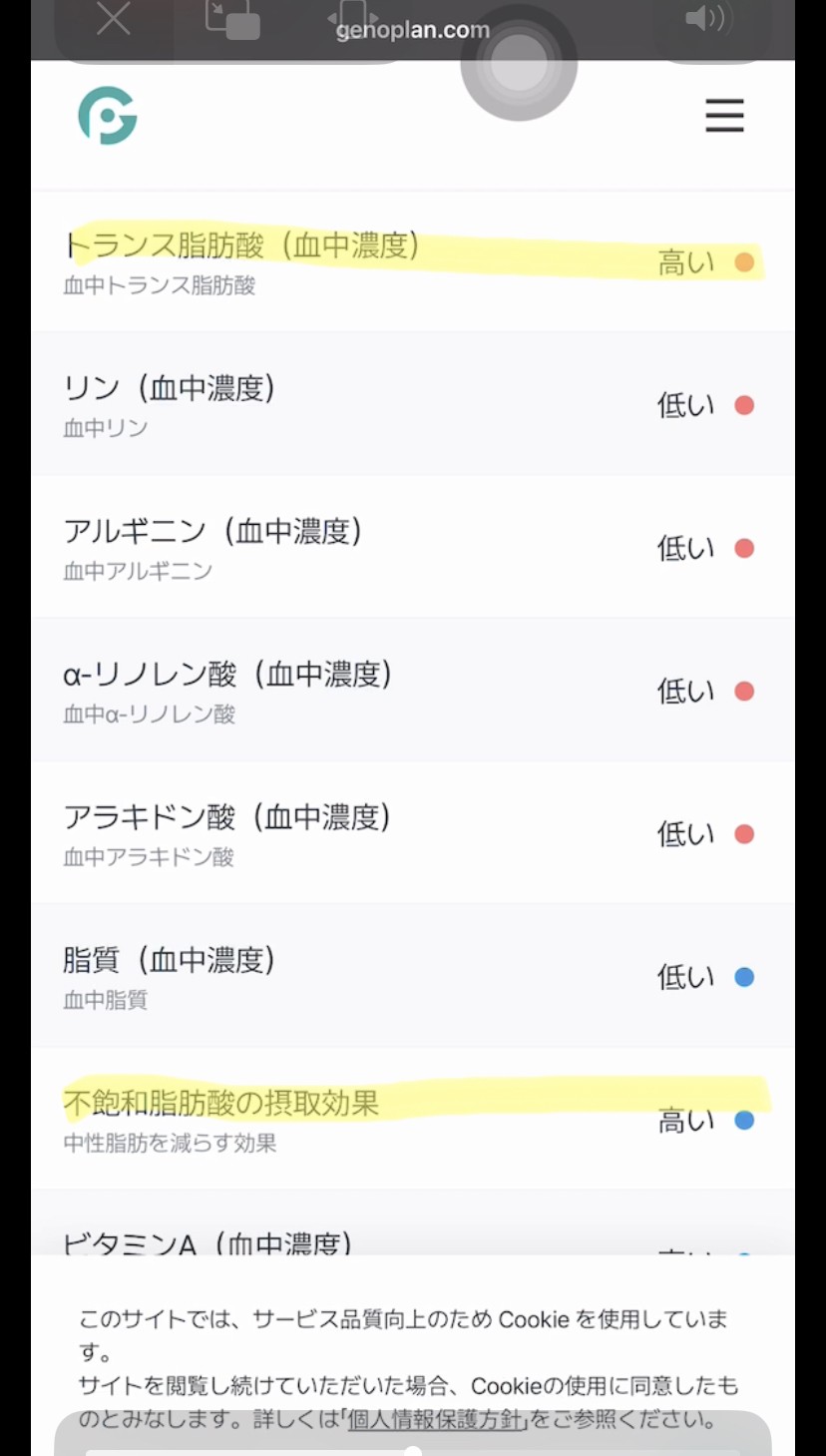Image resolution: width=826 pixels, height=1456 pixels.
Task: Open the リン (血中濃度) result
Action: pos(413,404)
